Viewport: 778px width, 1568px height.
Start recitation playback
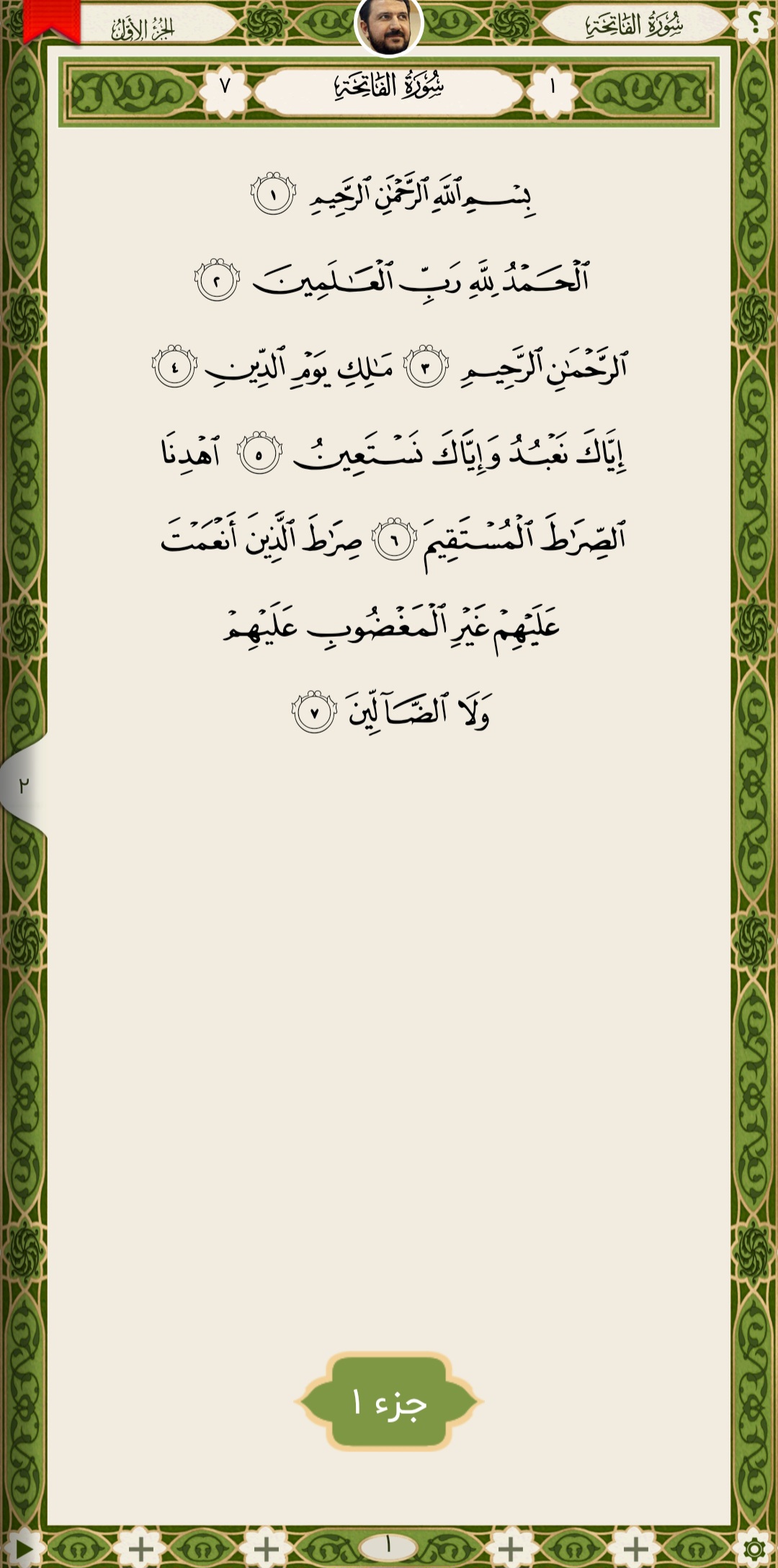(23, 1549)
